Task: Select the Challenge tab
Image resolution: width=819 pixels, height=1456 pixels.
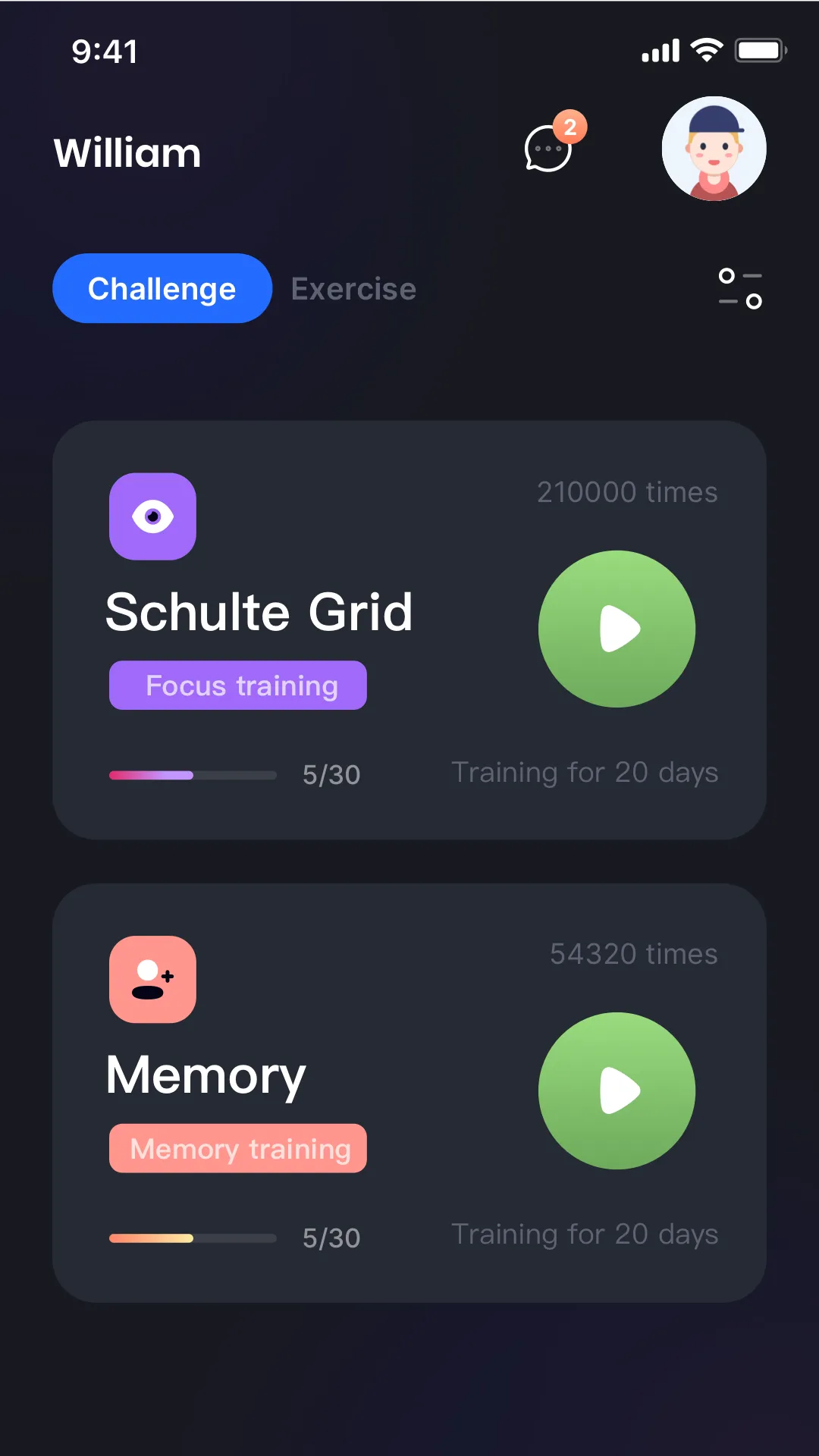Action: [162, 288]
